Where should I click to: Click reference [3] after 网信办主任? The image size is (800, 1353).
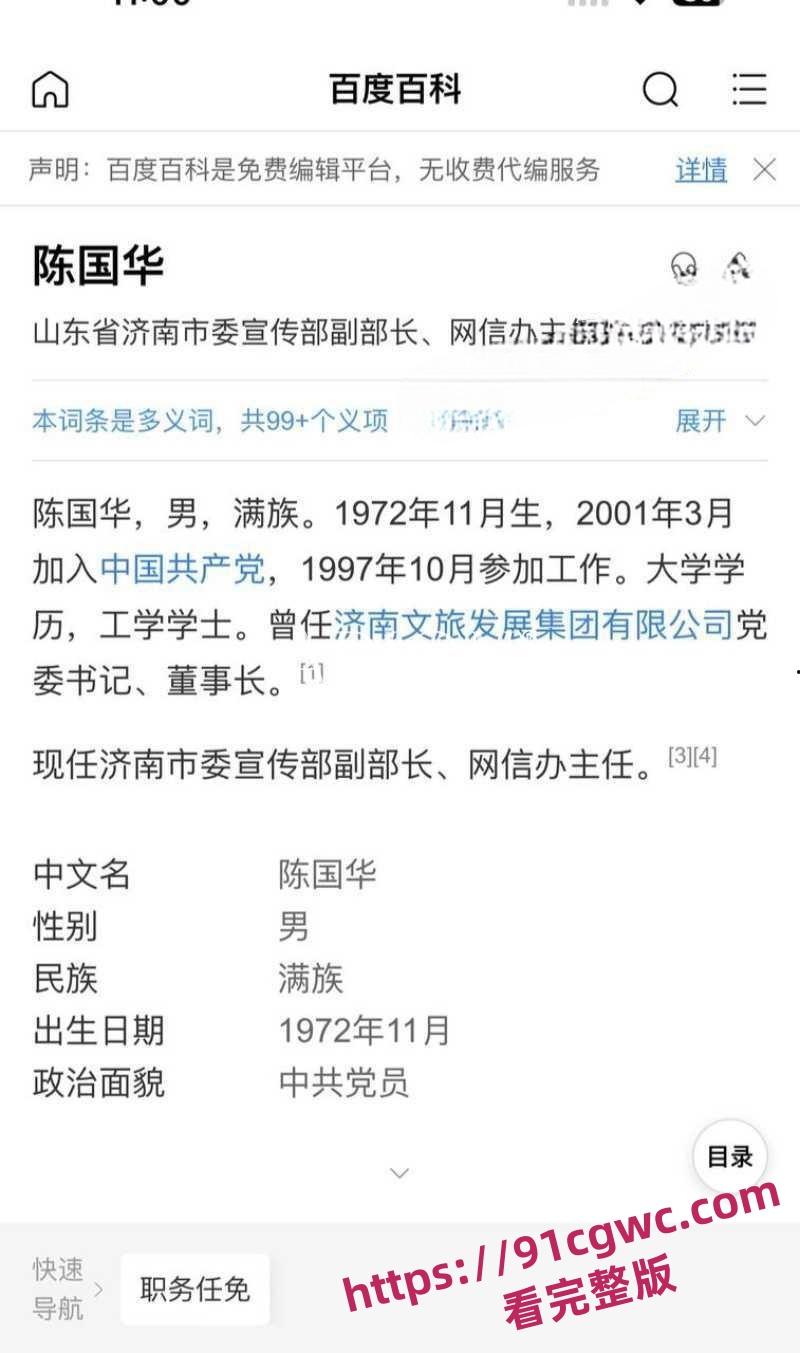coord(678,755)
